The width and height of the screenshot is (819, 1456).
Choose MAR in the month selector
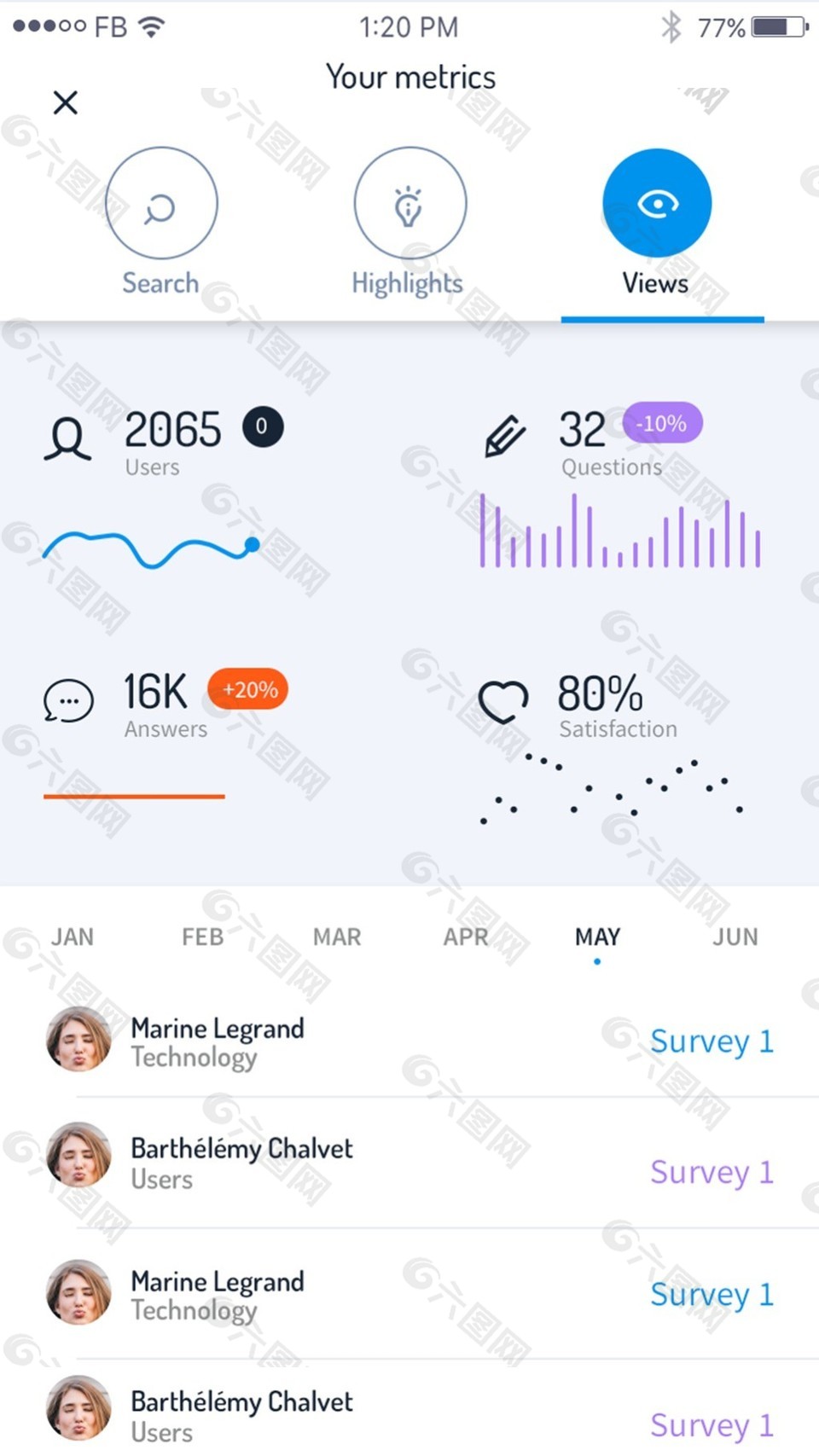pos(337,937)
